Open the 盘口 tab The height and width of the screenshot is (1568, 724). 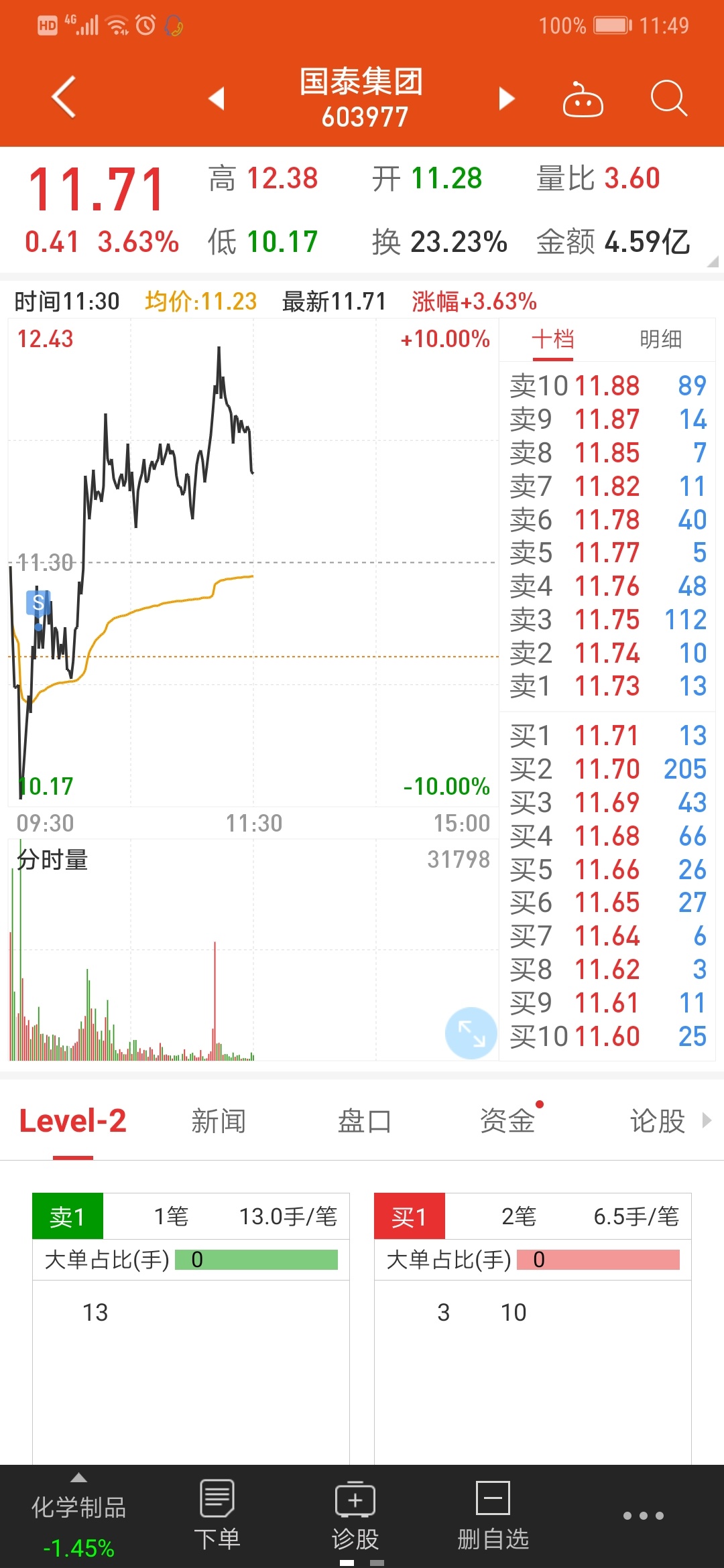coord(364,1120)
